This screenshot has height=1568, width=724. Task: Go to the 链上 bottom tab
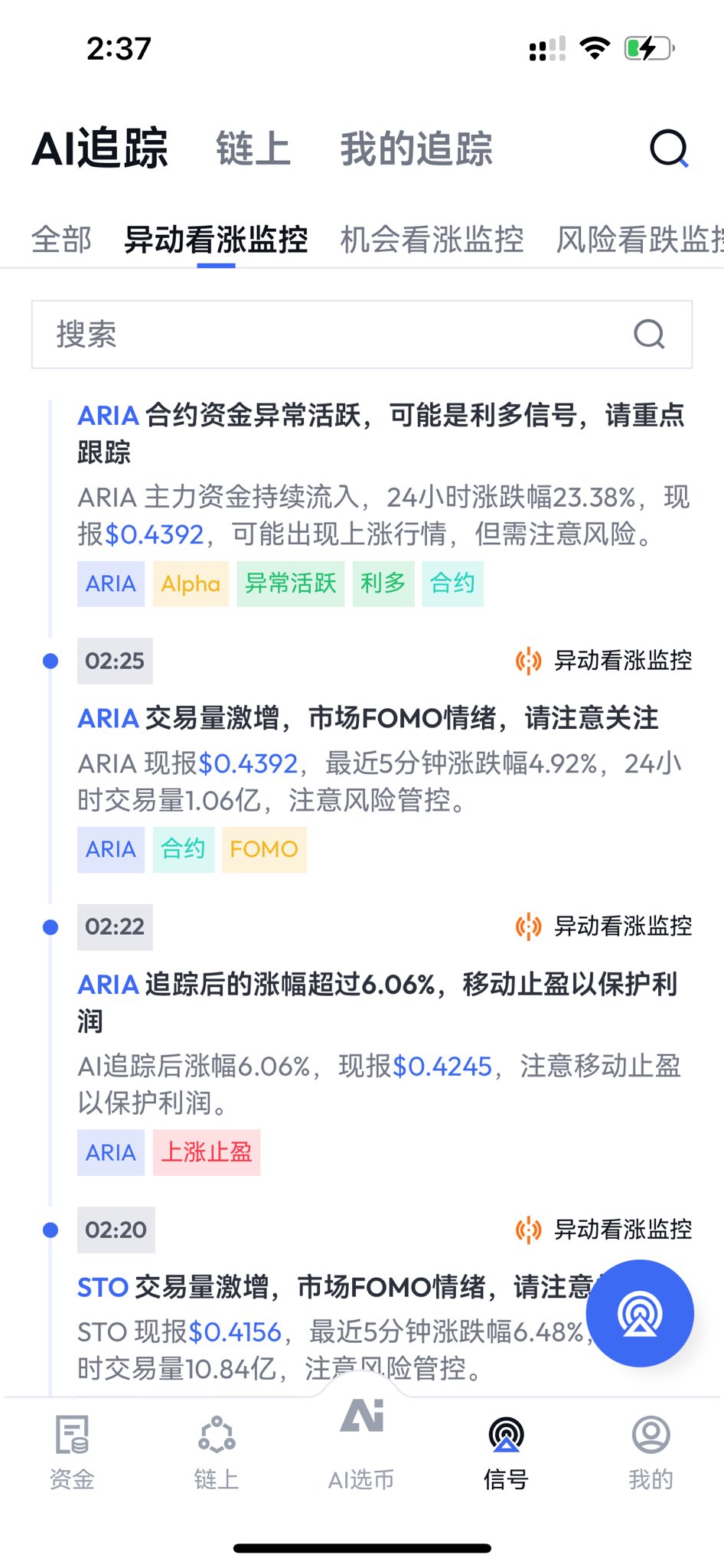pyautogui.click(x=217, y=1451)
